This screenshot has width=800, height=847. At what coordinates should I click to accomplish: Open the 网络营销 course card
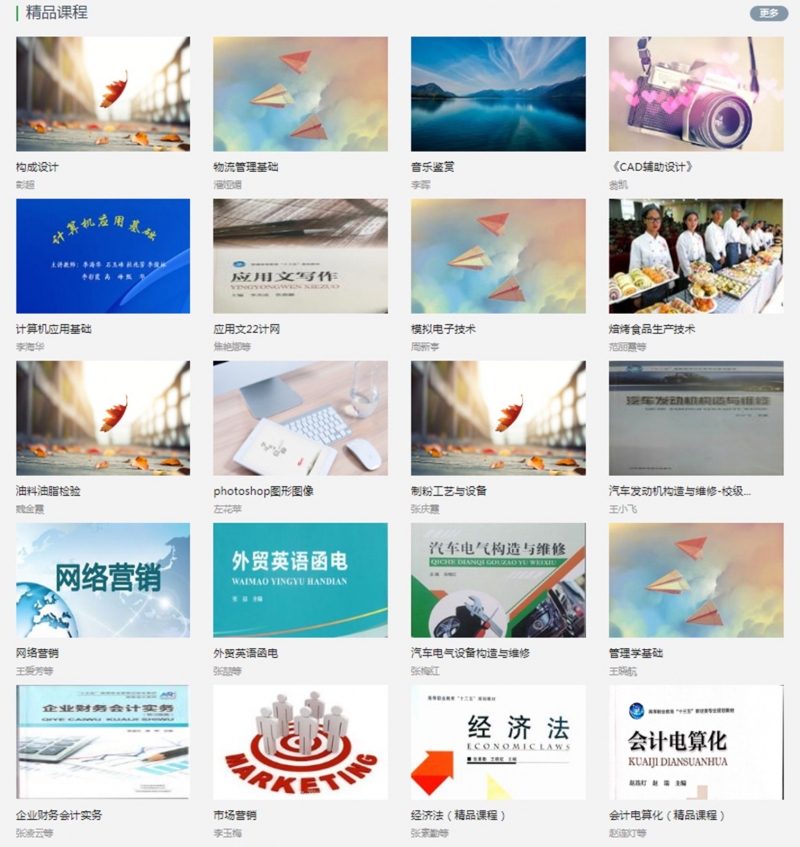pos(103,580)
